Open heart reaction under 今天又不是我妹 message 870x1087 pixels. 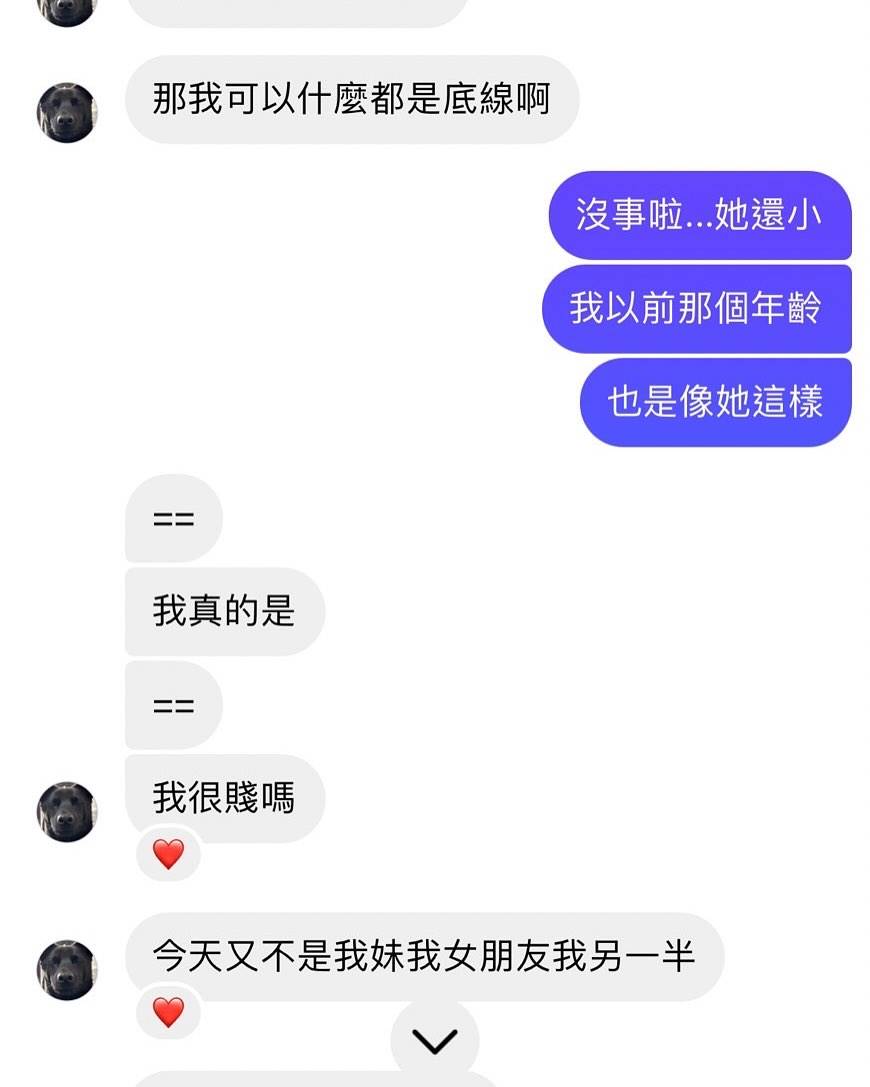(x=168, y=1013)
